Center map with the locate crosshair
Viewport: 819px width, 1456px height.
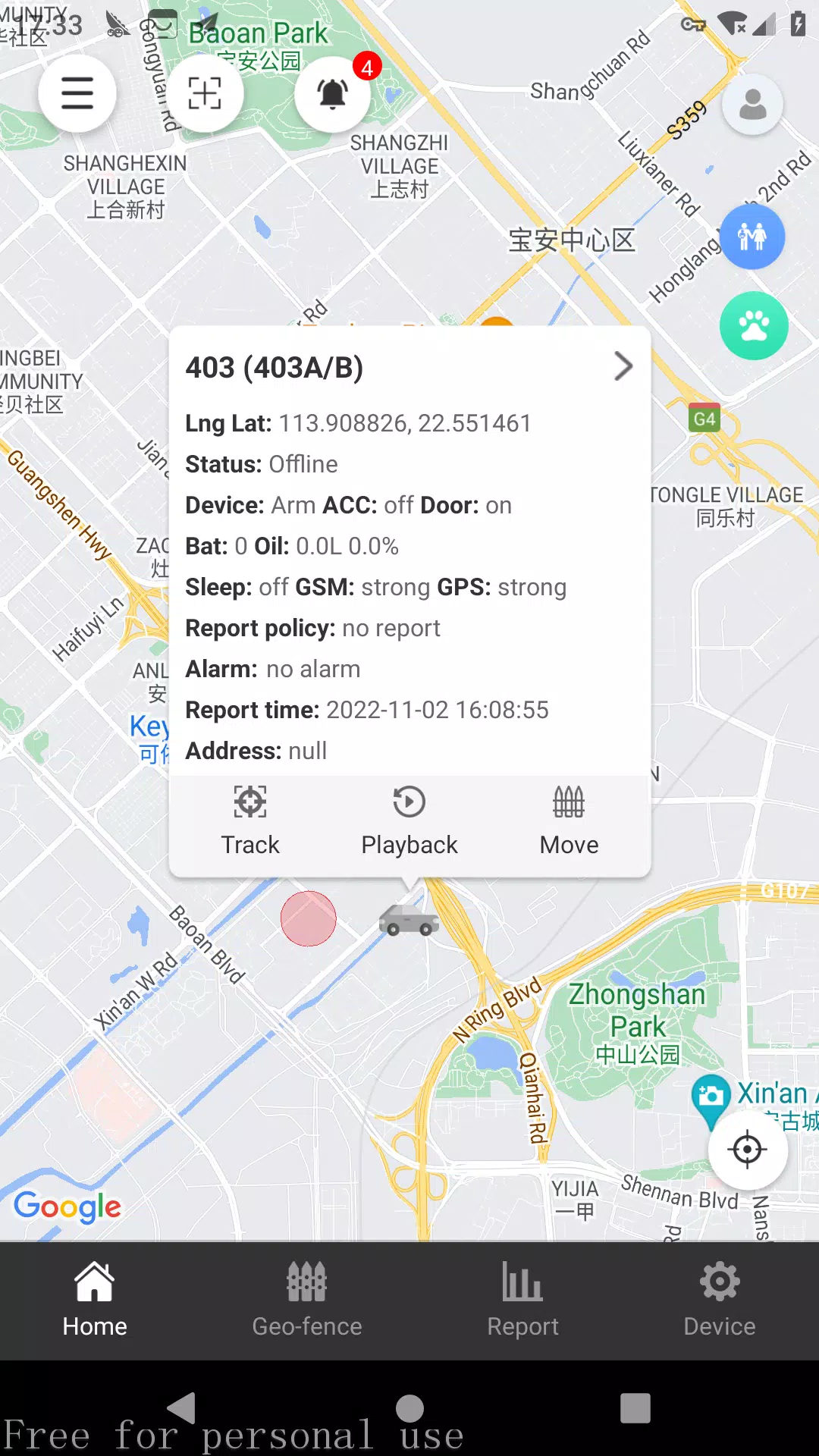pyautogui.click(x=748, y=1150)
